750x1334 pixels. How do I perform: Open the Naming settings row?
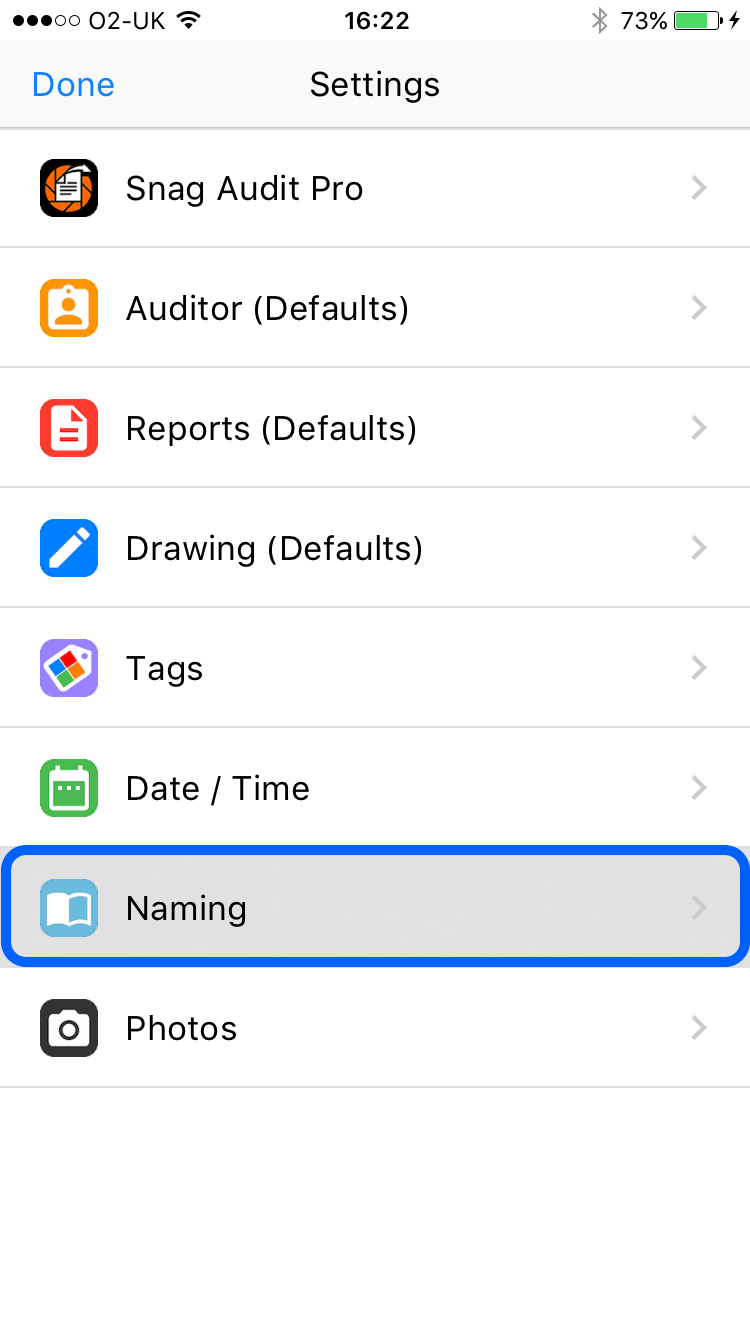[375, 908]
